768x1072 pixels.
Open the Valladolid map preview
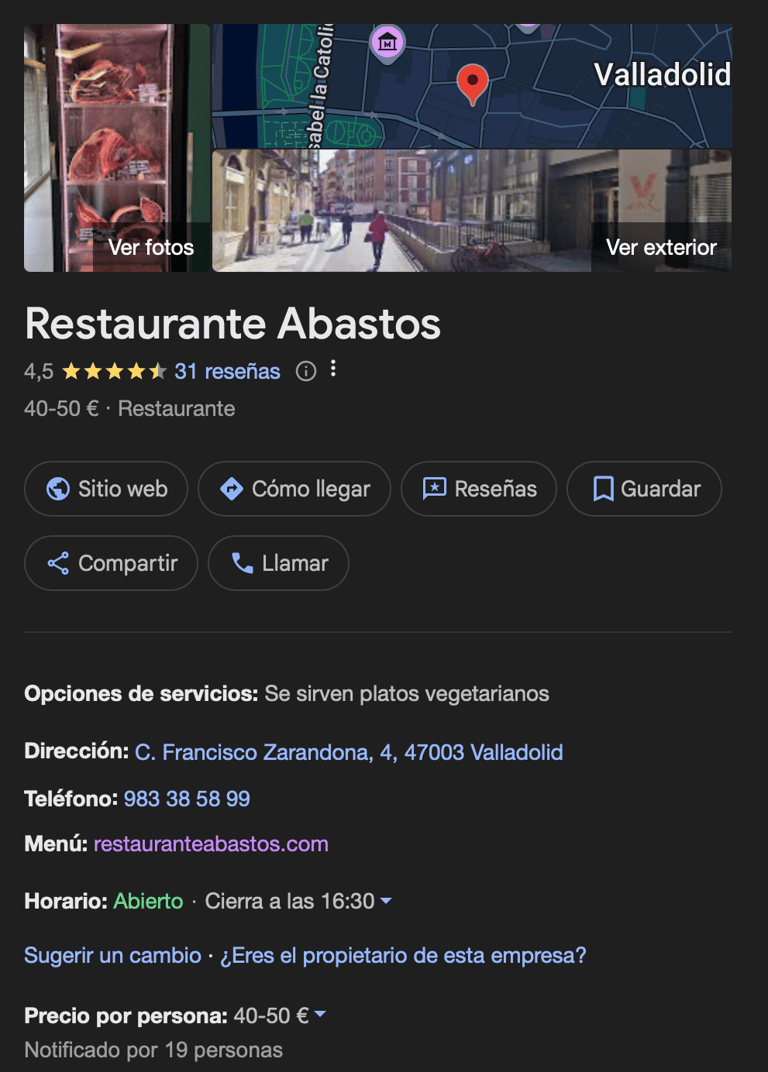(x=471, y=86)
